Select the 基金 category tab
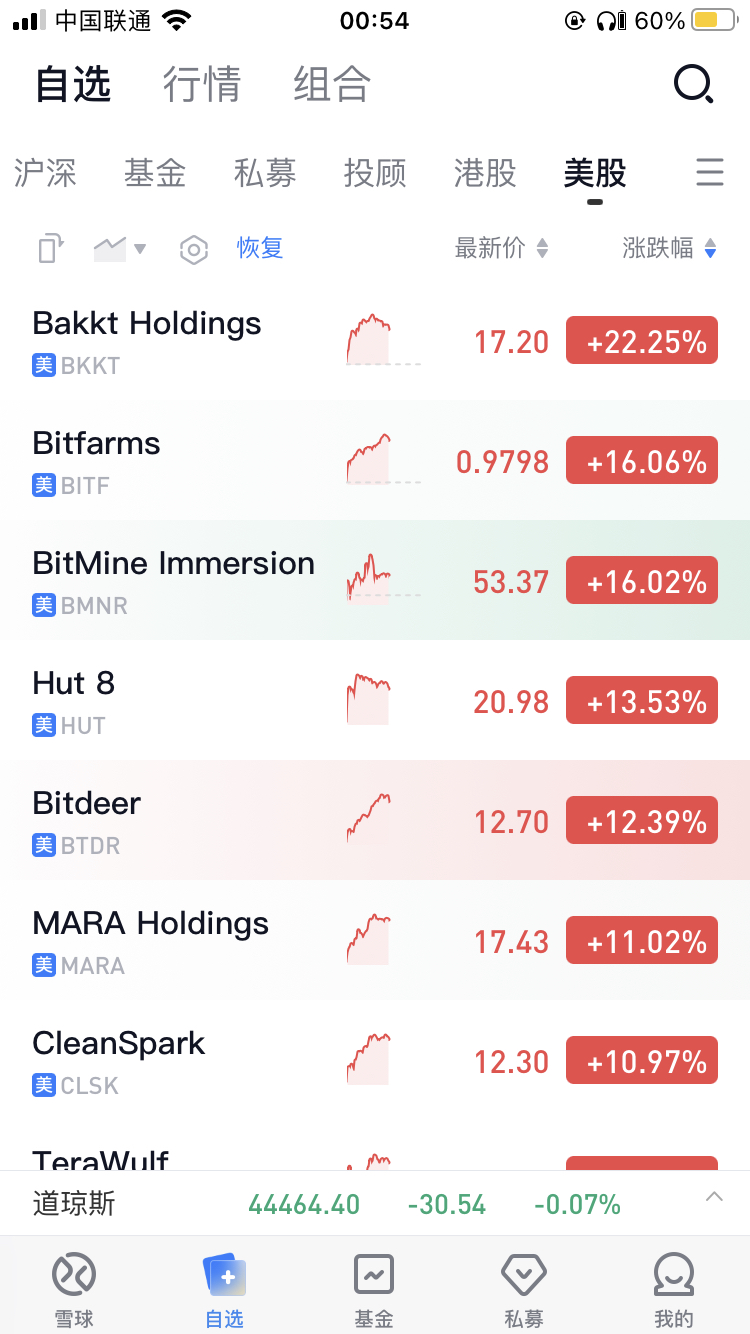 tap(155, 173)
